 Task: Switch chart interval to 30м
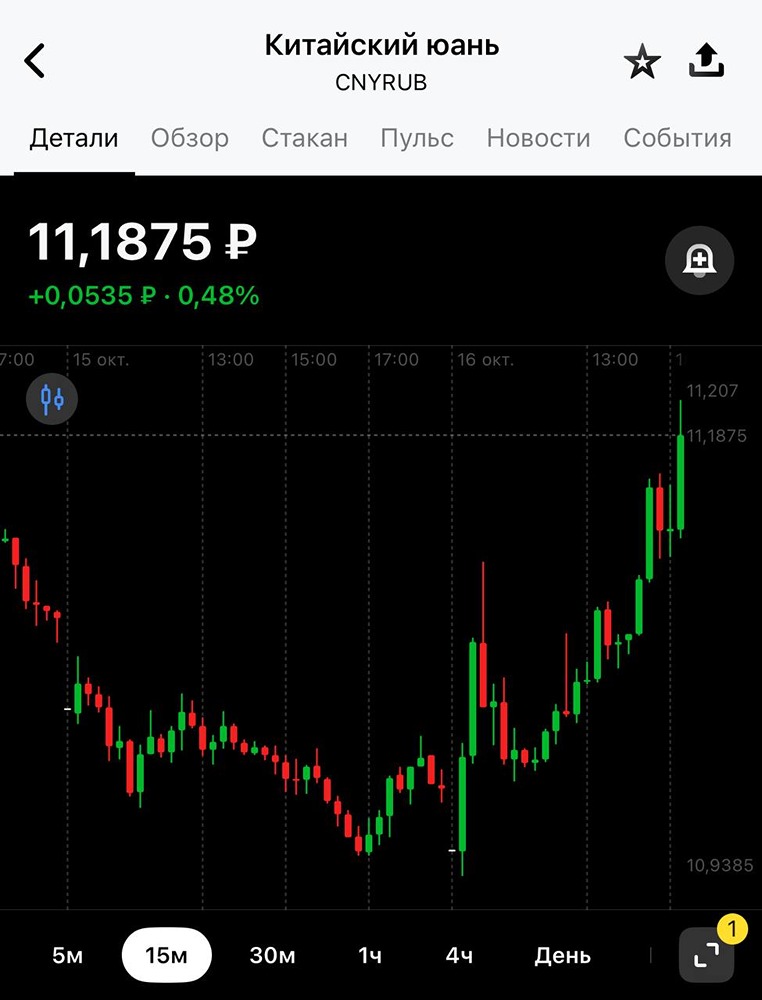pyautogui.click(x=272, y=956)
